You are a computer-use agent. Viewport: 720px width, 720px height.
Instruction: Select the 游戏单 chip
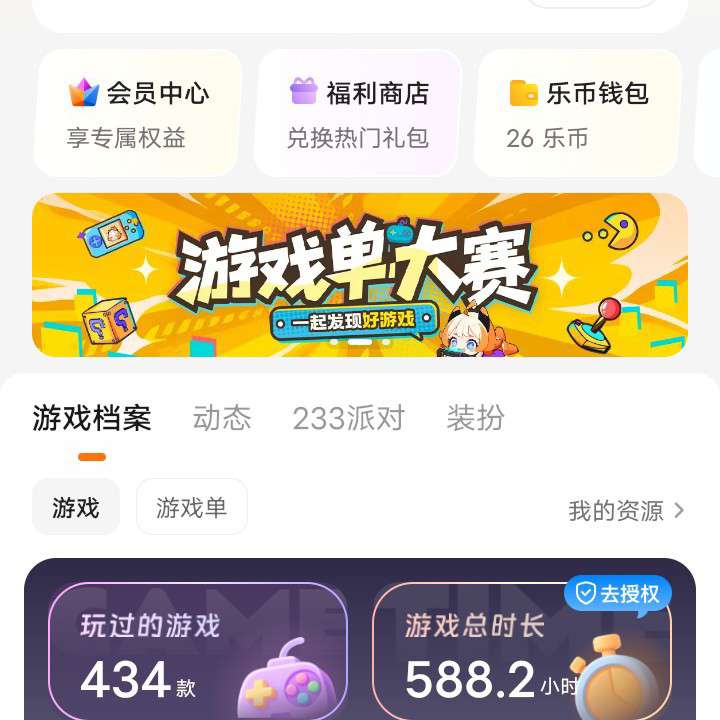click(x=191, y=507)
